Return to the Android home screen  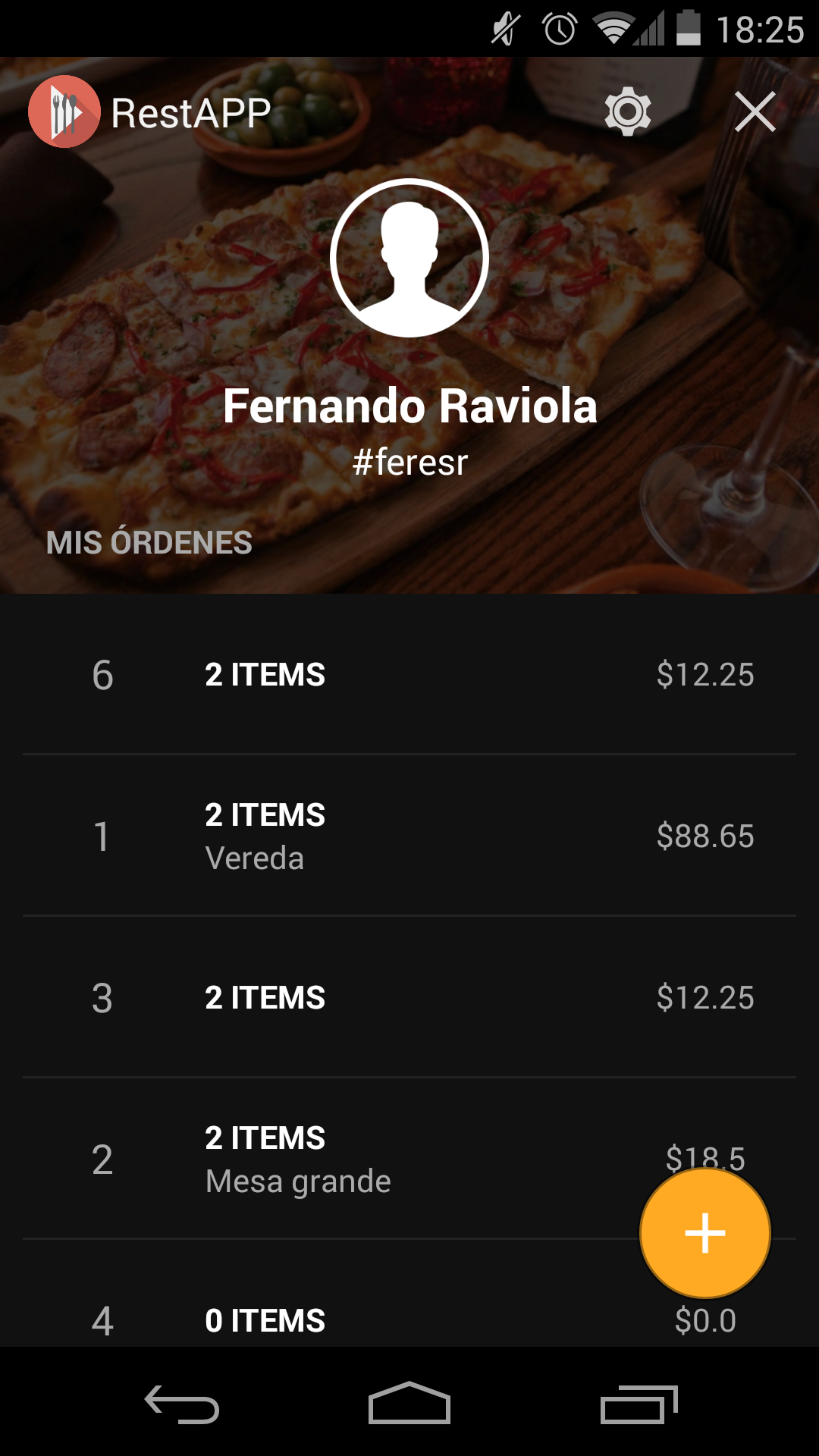coord(409,1404)
